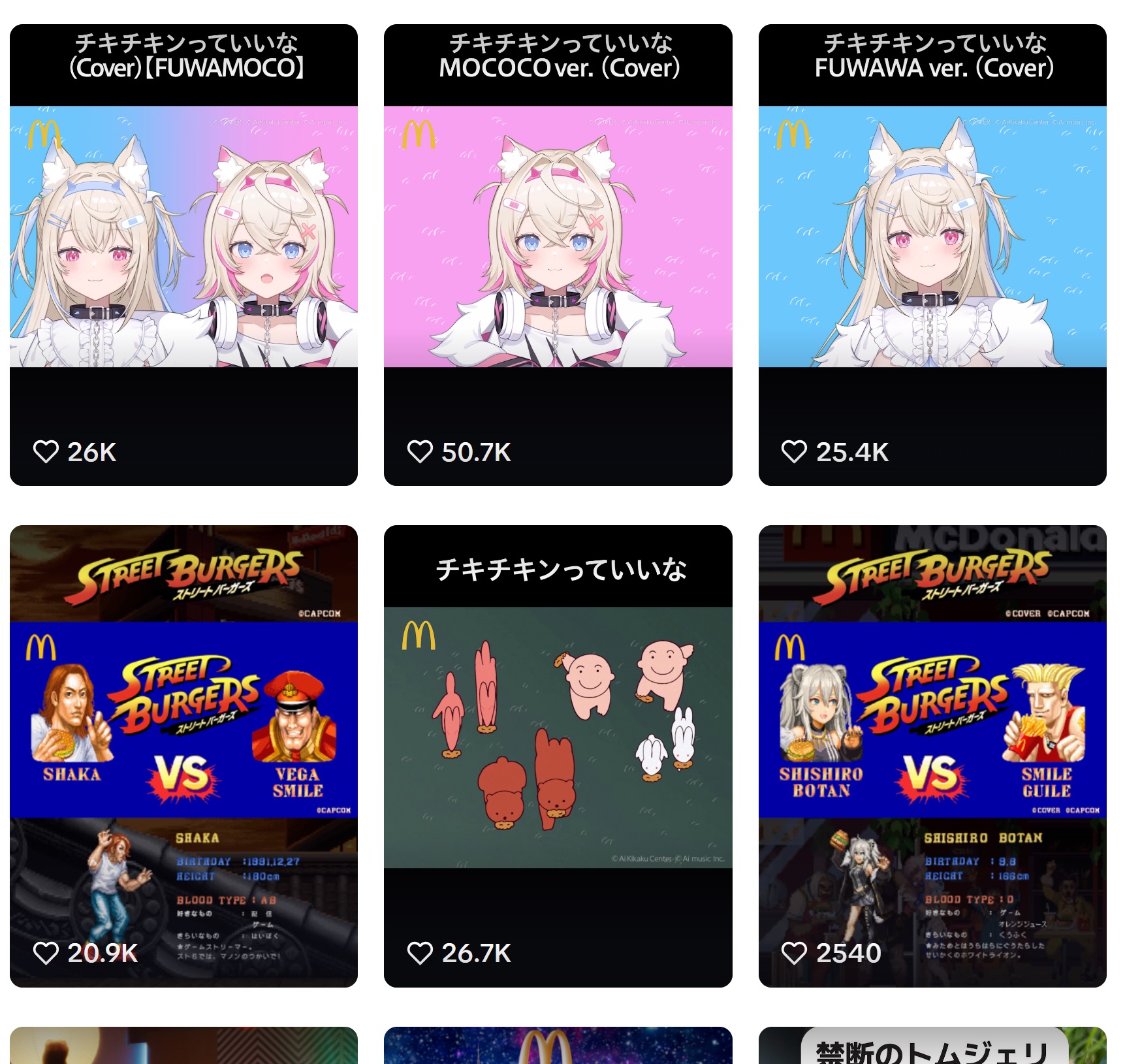Open the Shishiro Botan vs Smile Guile video

(932, 756)
